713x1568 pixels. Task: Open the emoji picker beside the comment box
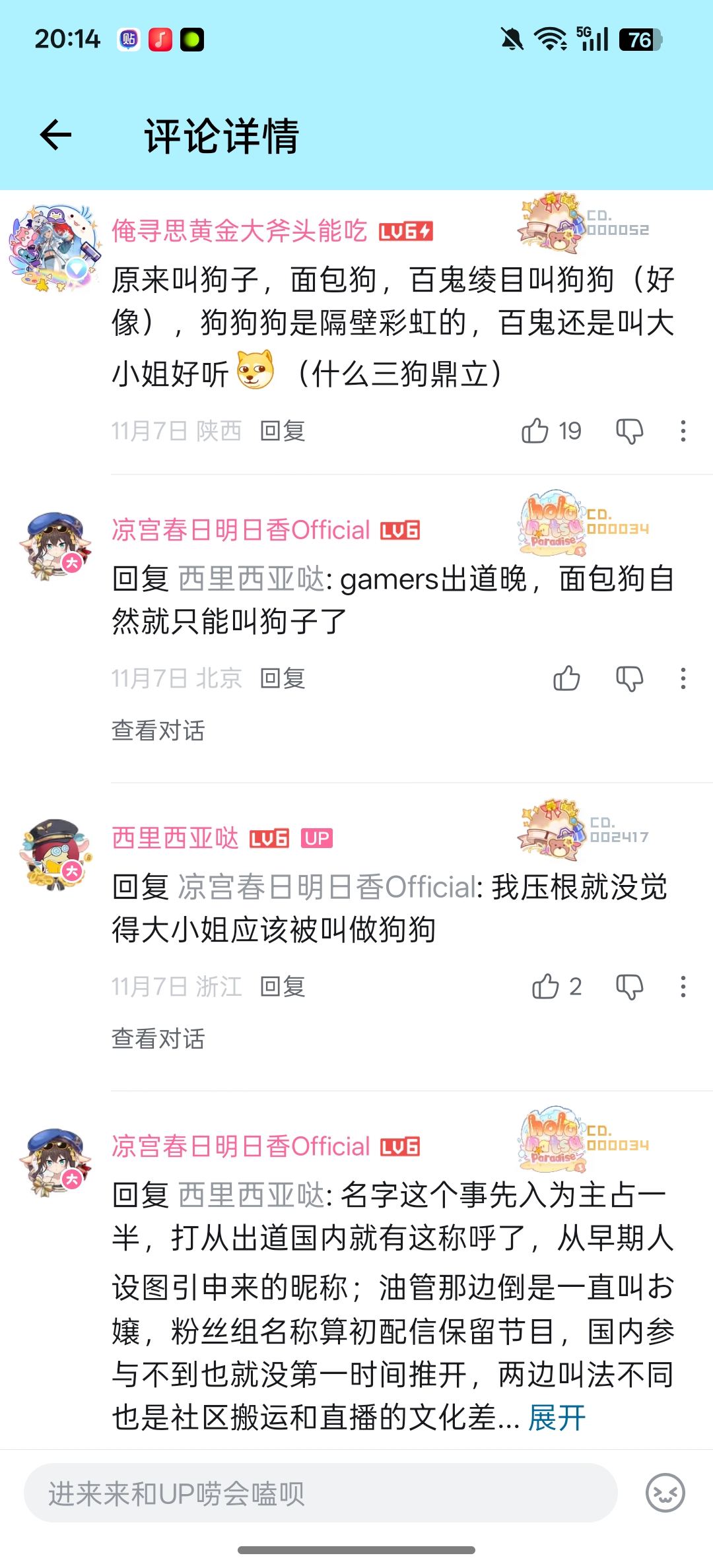[665, 1493]
